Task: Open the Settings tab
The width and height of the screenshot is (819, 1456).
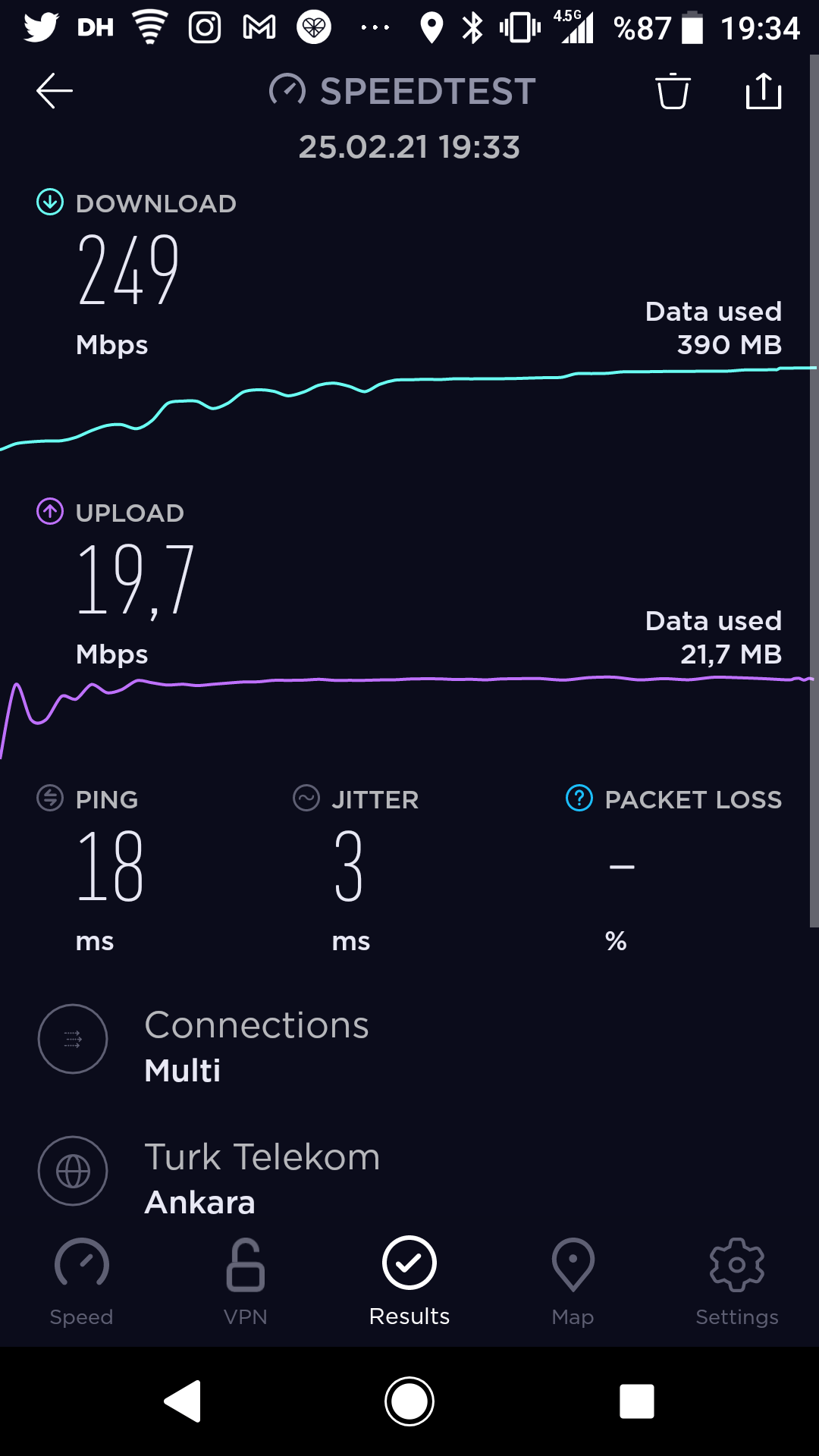Action: click(x=737, y=1282)
